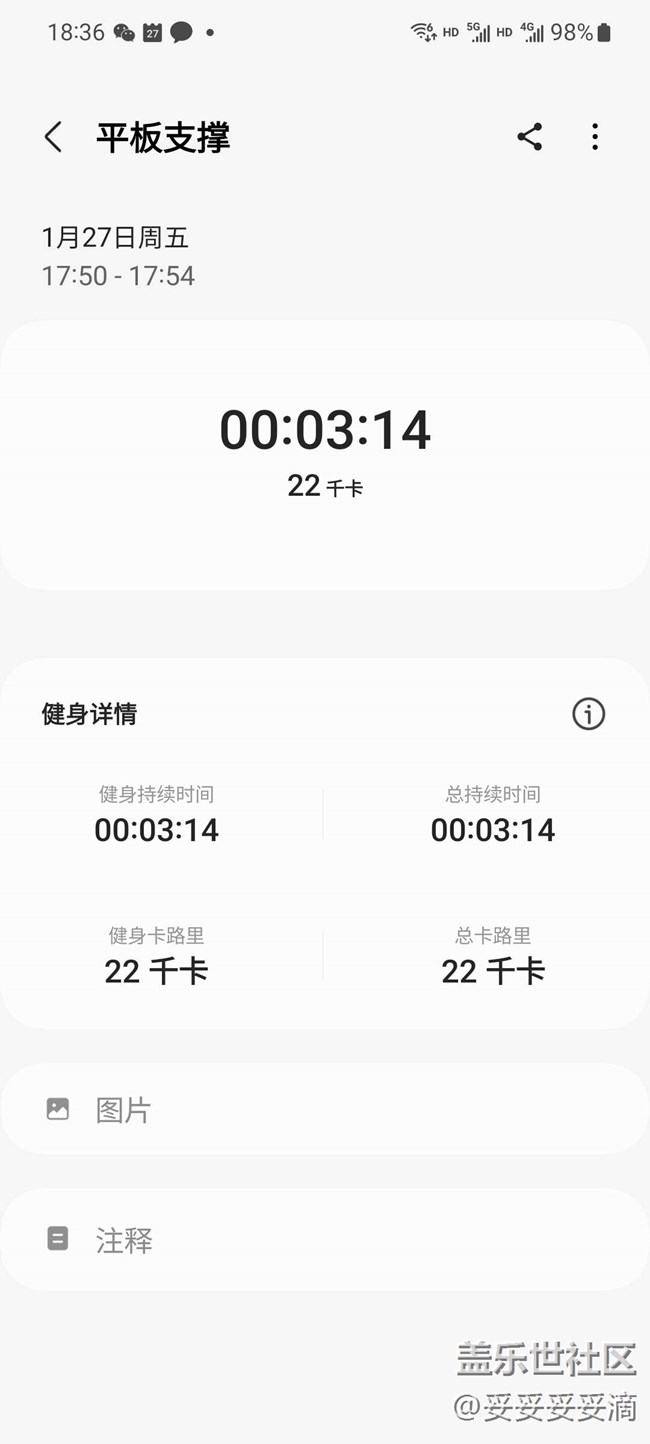Share this plank workout record
The image size is (650, 1444).
coord(530,137)
